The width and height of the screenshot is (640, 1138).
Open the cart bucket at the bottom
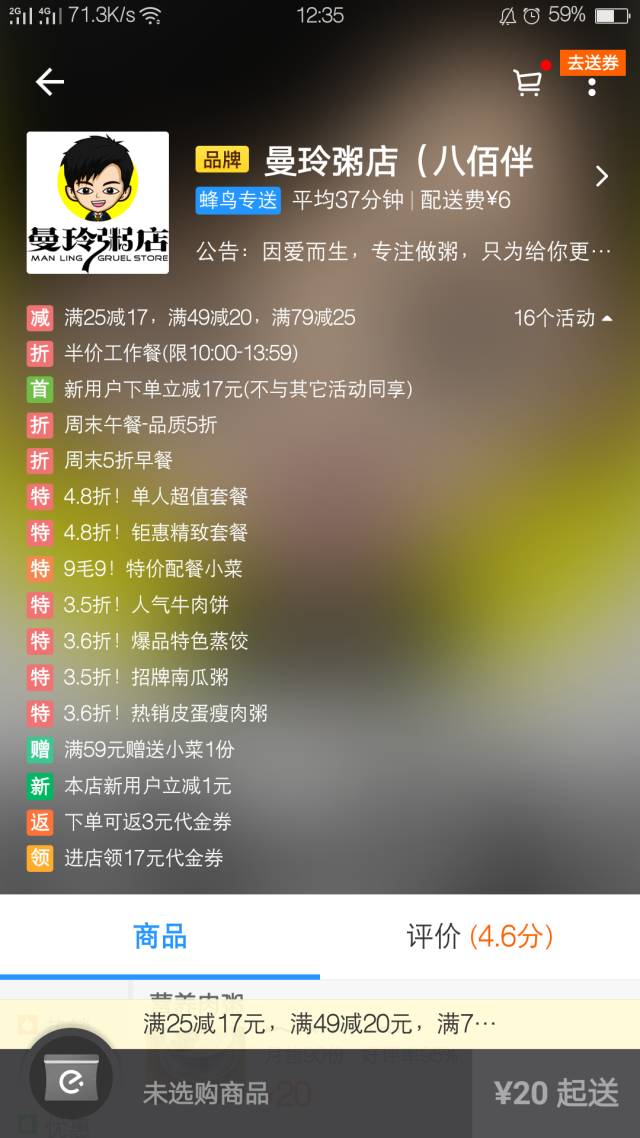[x=71, y=1080]
